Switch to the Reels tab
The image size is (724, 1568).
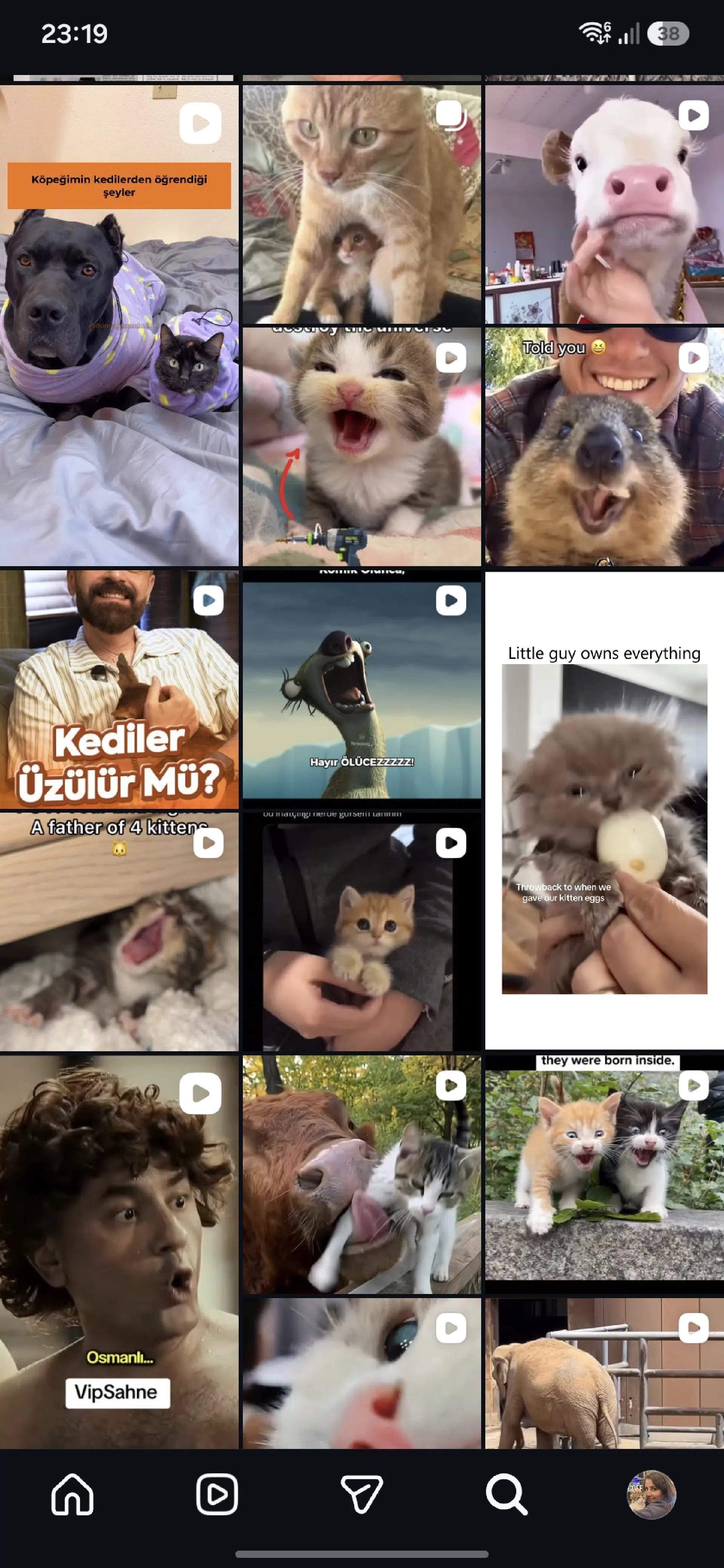(217, 1494)
